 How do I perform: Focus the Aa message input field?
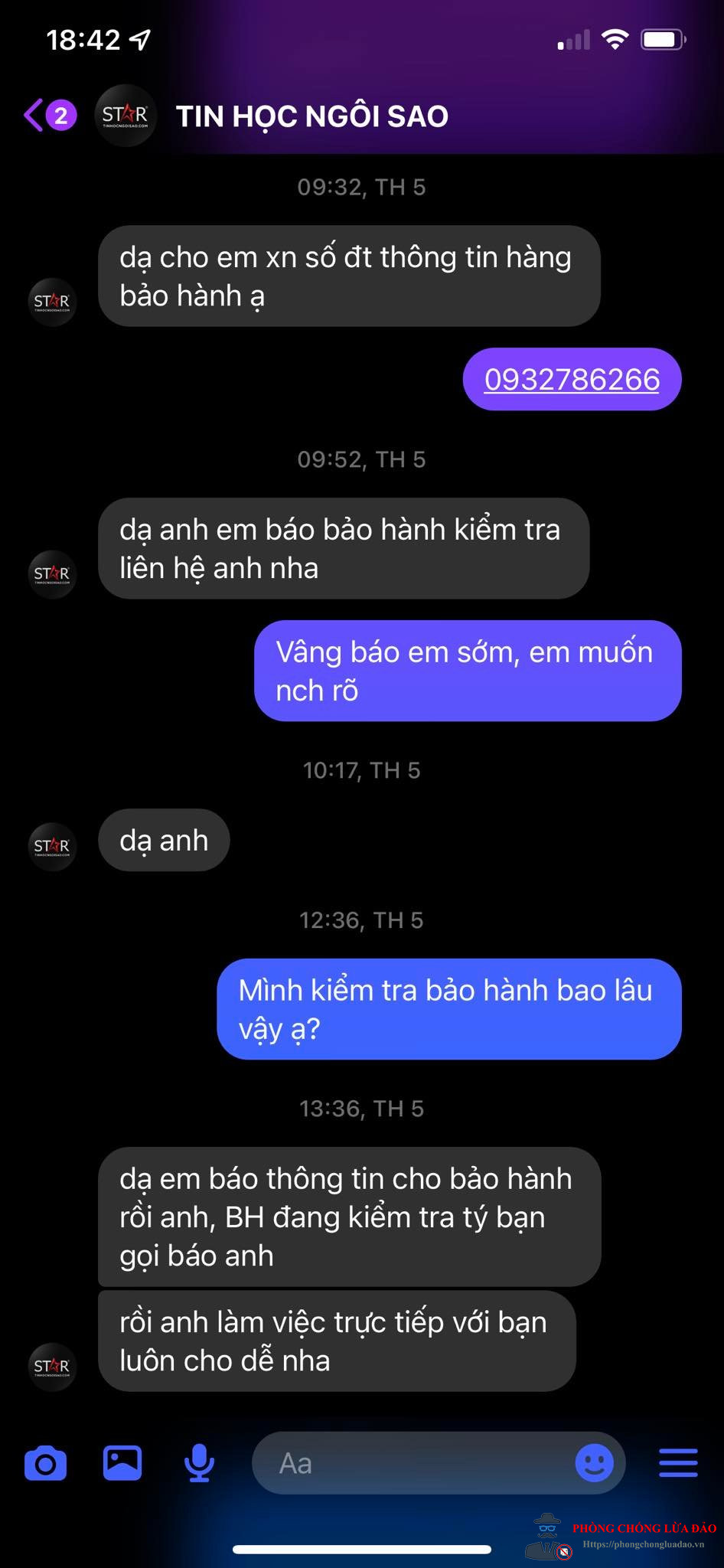(413, 1463)
